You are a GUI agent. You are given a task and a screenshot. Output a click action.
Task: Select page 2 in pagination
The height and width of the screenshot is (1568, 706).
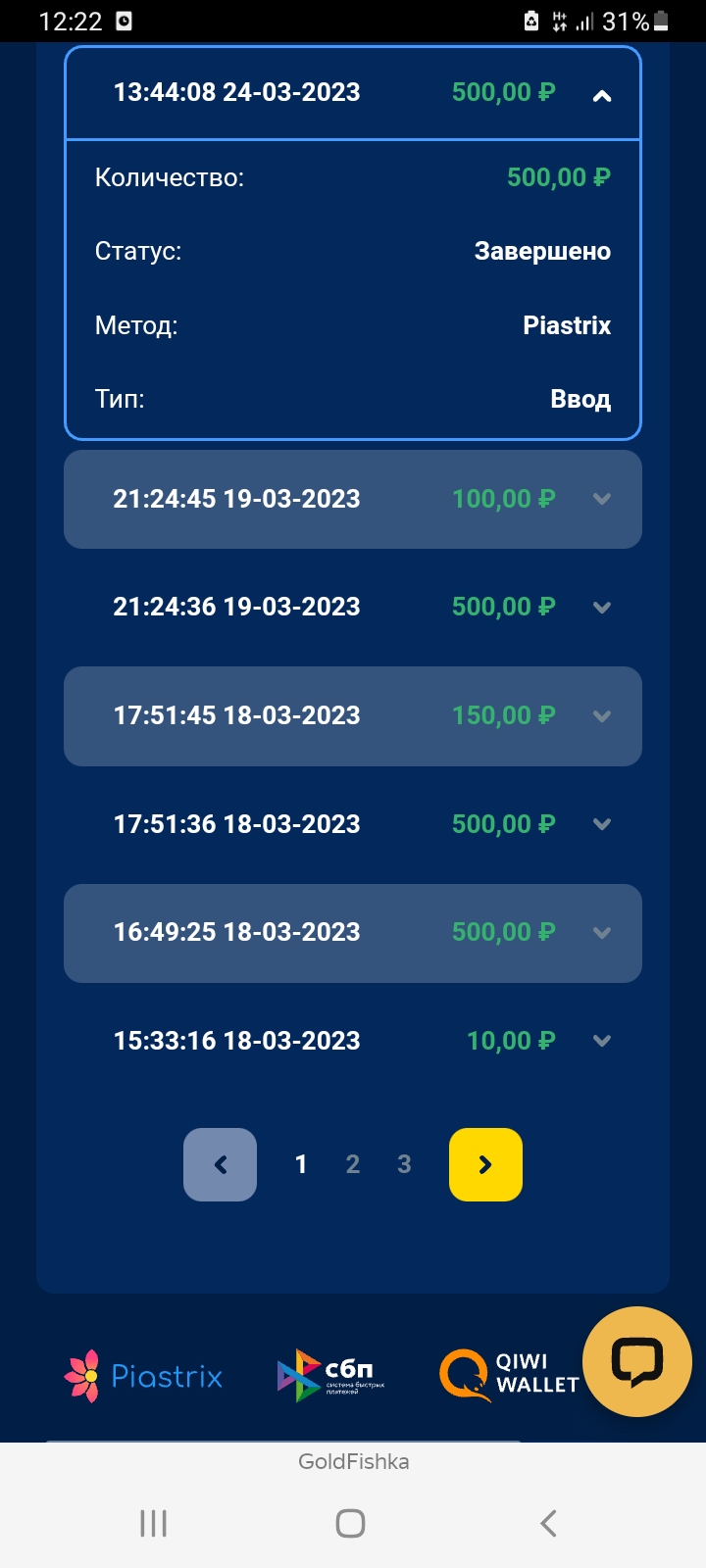point(353,1164)
